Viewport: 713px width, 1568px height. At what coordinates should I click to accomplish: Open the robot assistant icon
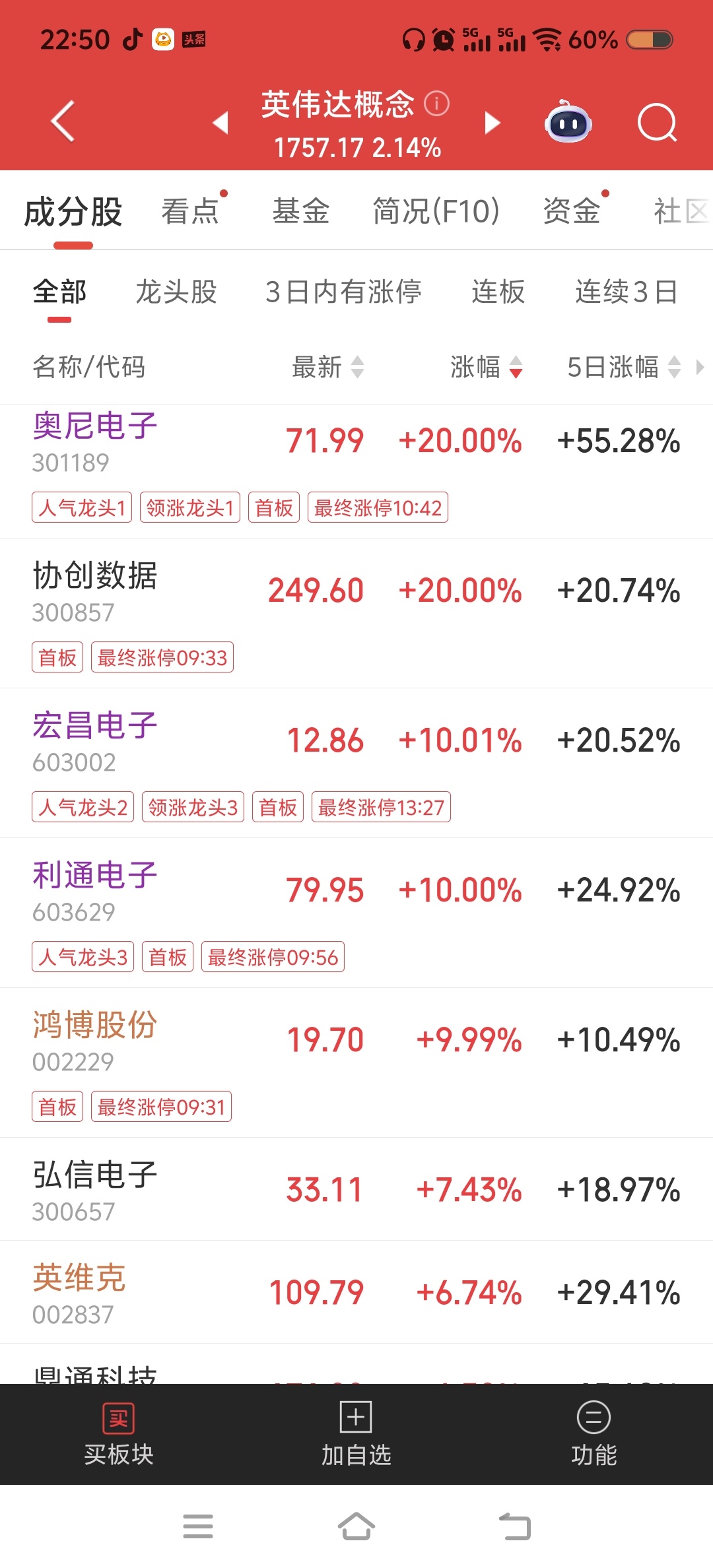[568, 123]
